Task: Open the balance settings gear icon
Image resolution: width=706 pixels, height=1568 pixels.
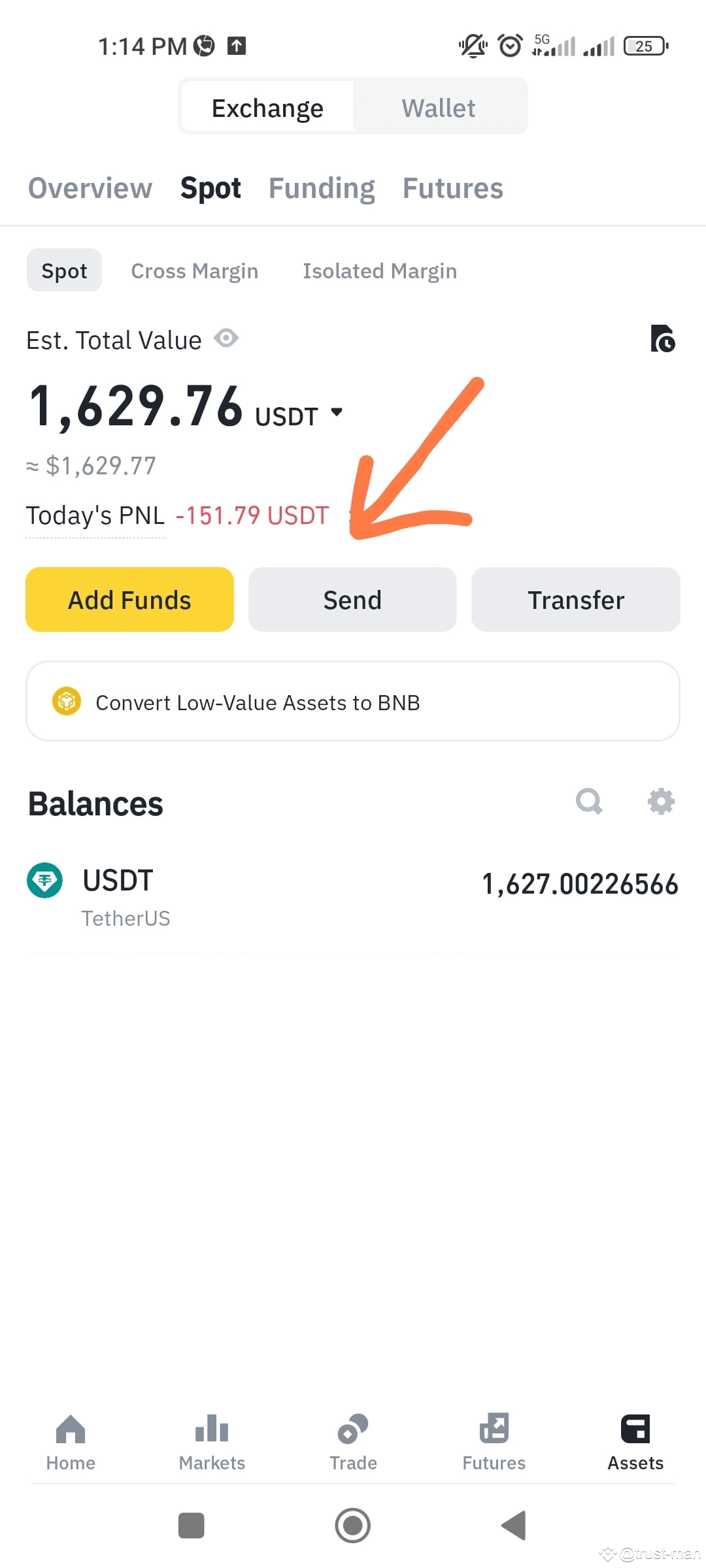Action: click(x=660, y=802)
